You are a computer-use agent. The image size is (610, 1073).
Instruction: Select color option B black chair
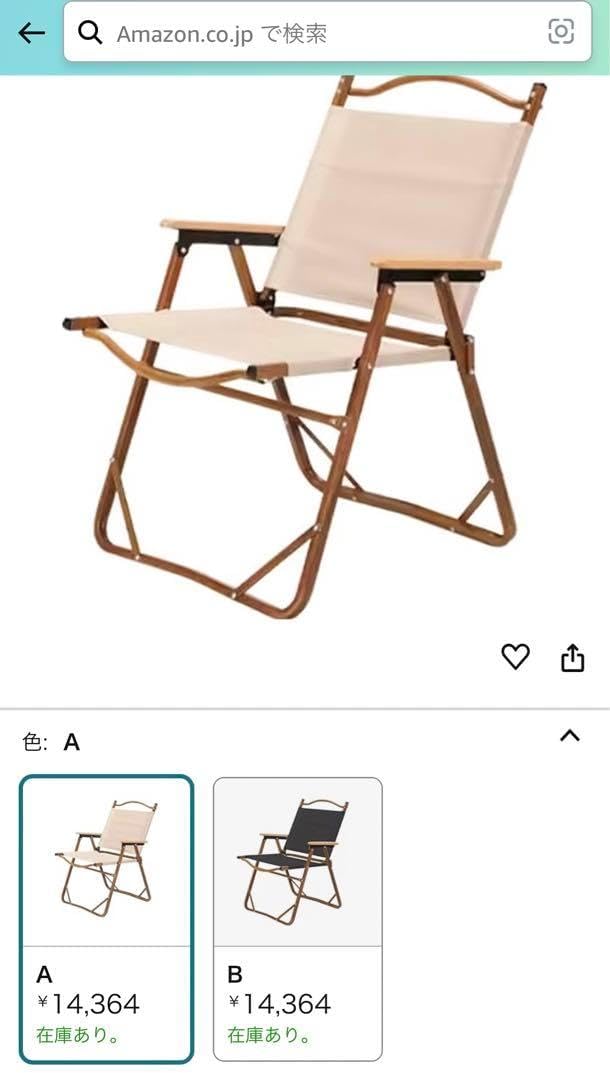(x=297, y=918)
